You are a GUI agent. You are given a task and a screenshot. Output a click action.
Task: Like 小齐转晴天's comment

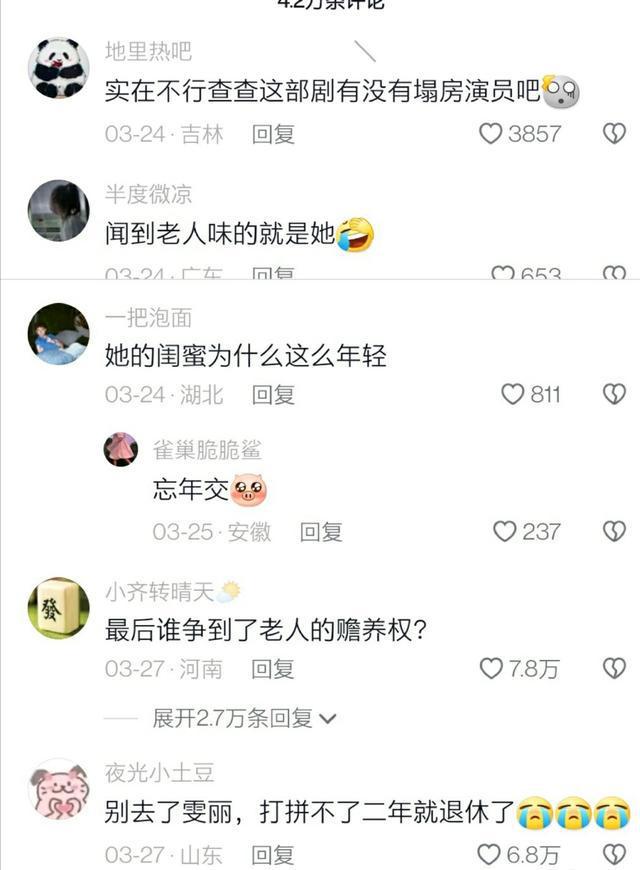pyautogui.click(x=490, y=668)
